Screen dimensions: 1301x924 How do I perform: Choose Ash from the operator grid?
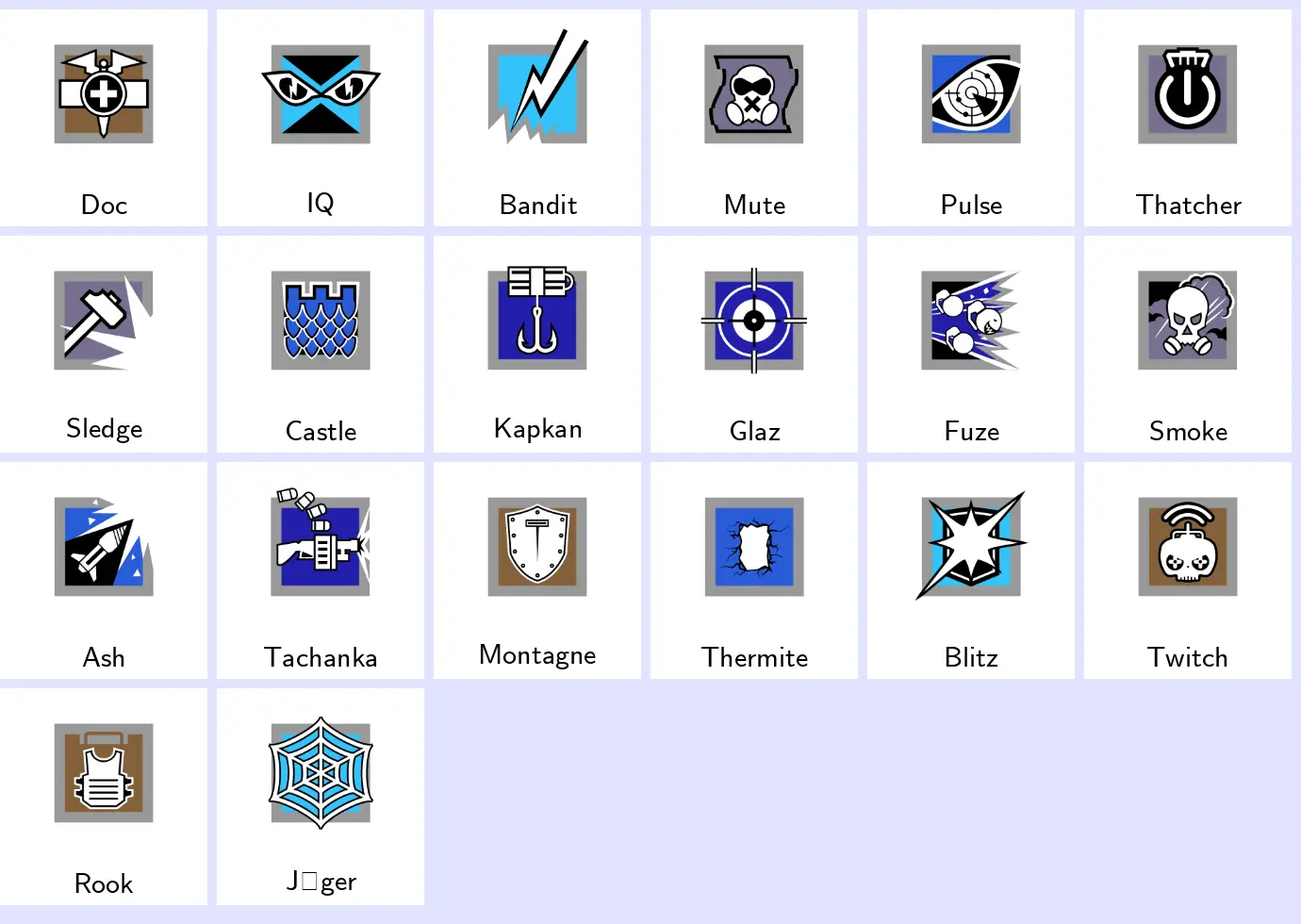pos(104,570)
